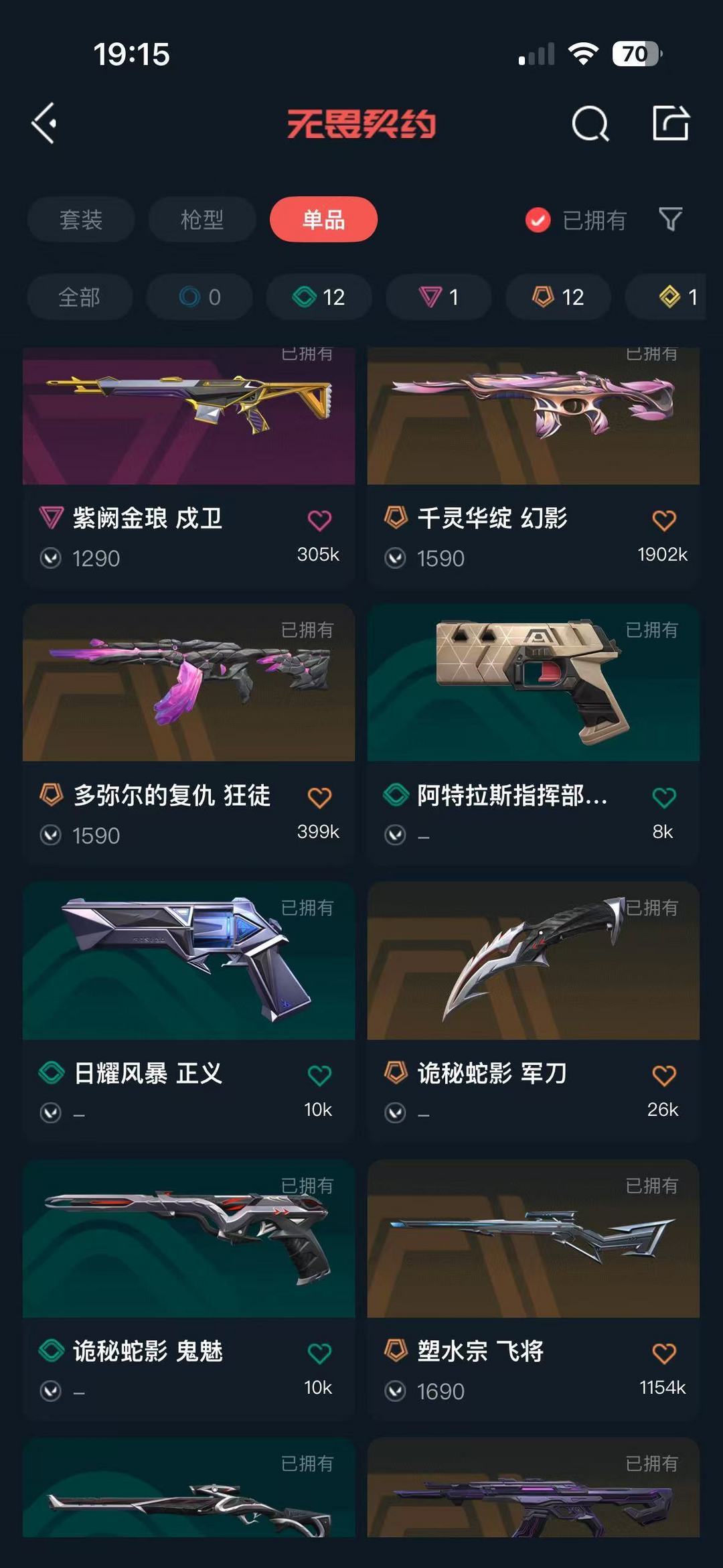
Task: Switch to the 套装 tab
Action: pos(81,220)
